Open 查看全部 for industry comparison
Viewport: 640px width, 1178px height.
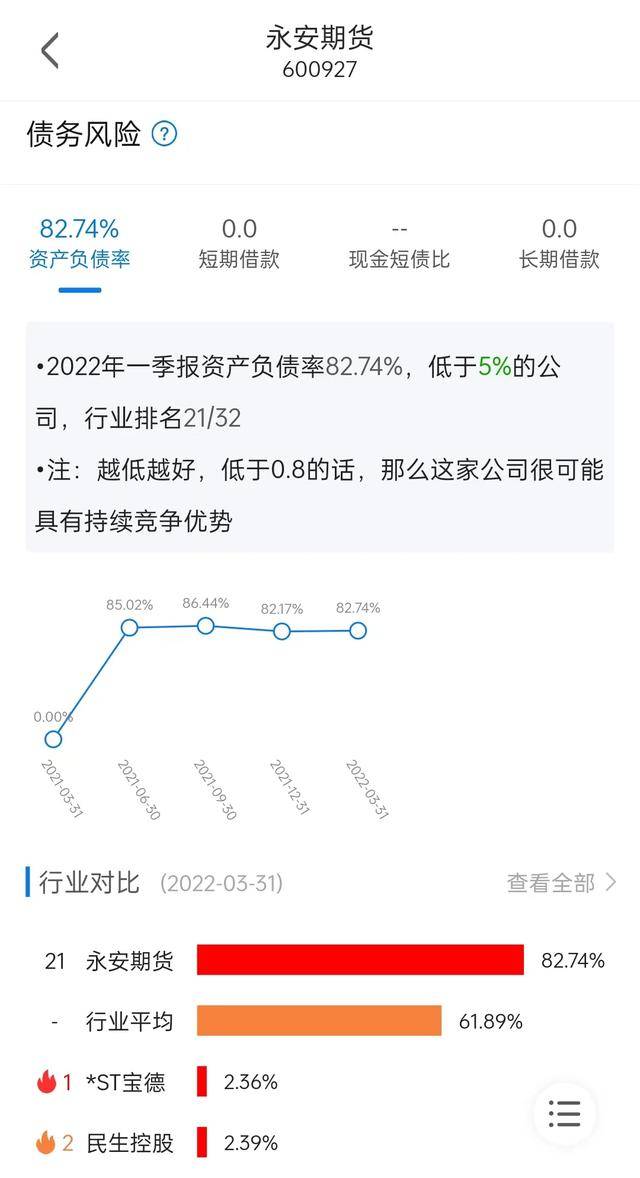(x=561, y=883)
